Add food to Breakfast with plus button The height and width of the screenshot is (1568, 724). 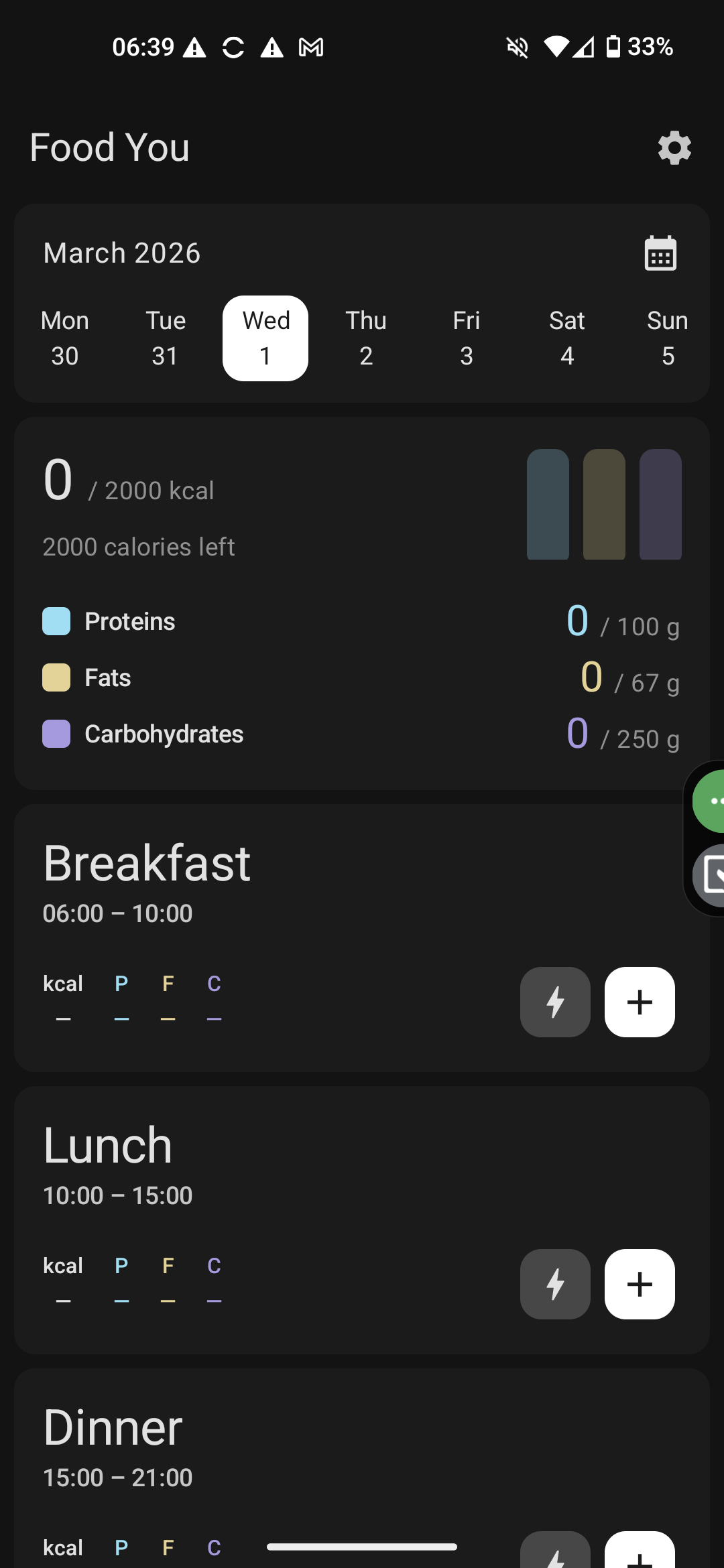click(640, 1002)
